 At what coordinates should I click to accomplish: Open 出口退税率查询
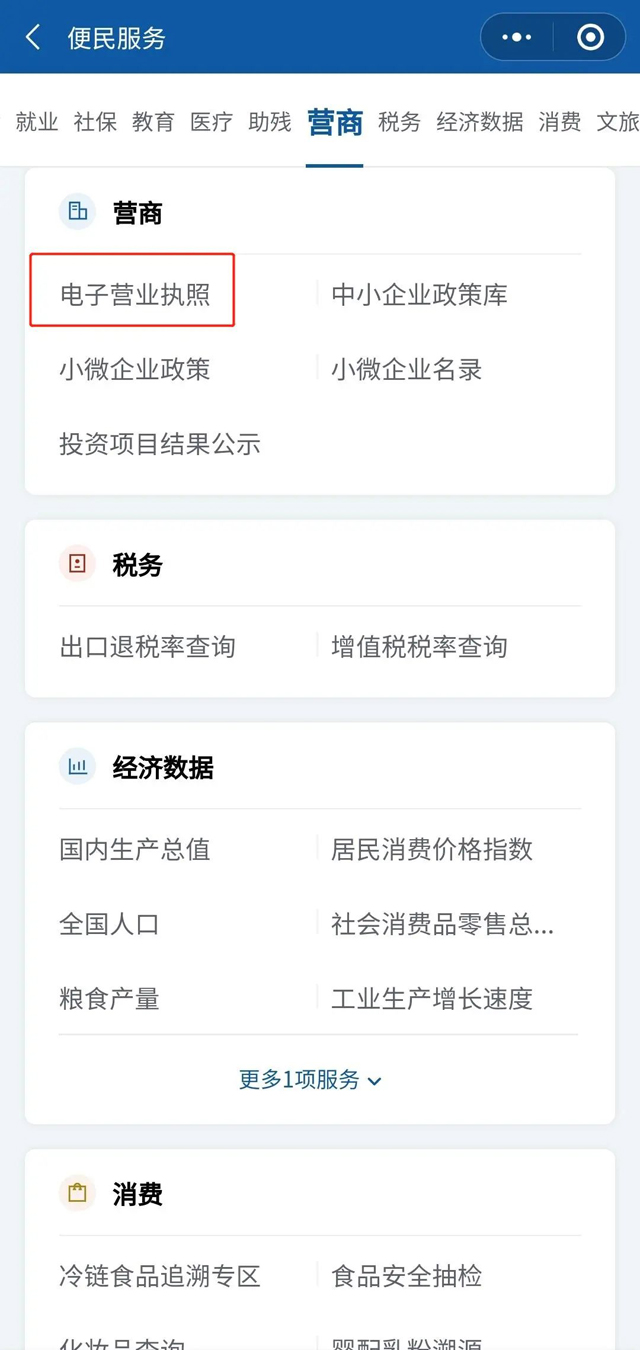(x=147, y=647)
